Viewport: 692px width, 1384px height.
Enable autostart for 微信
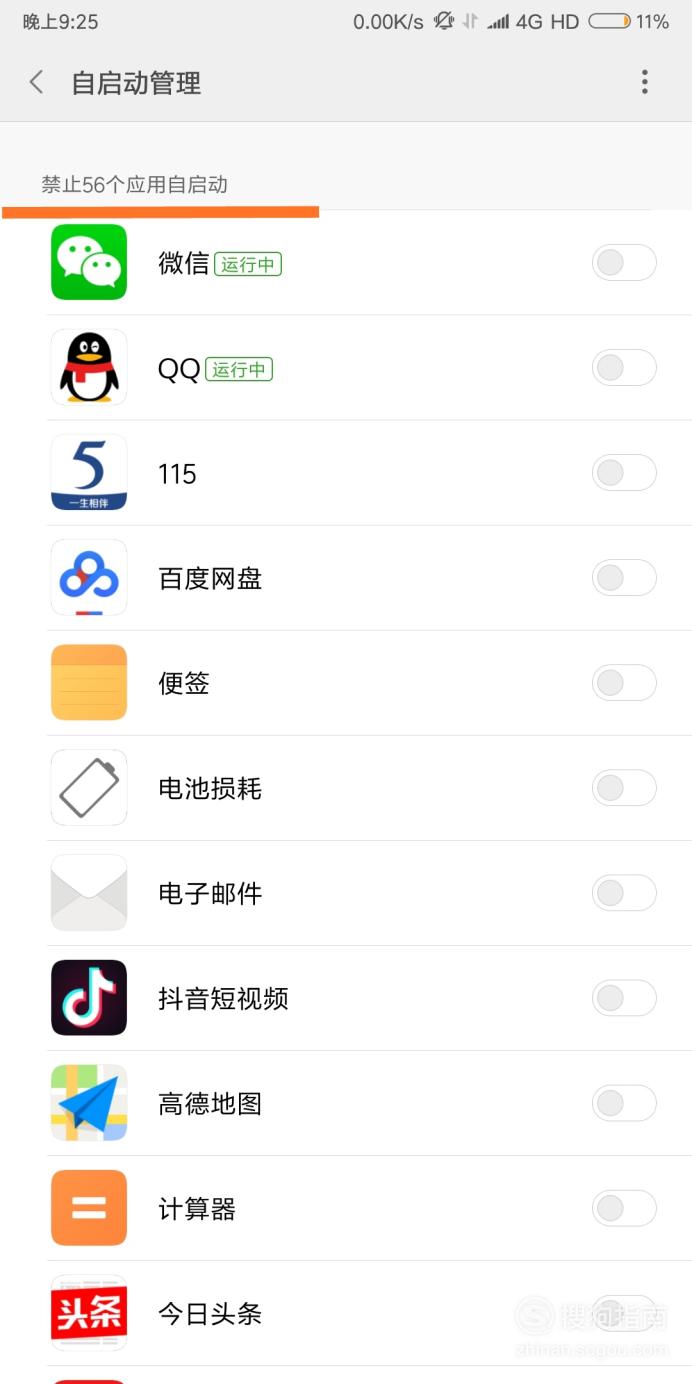(x=624, y=263)
